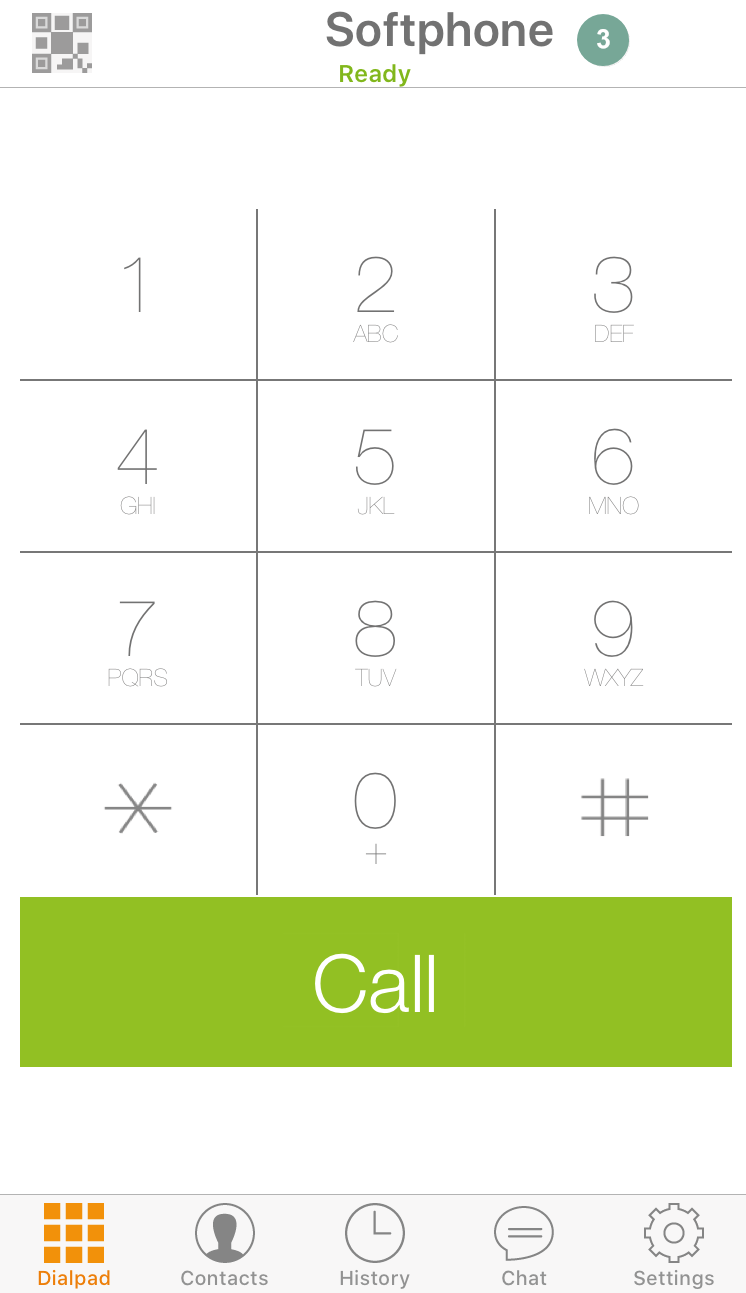Enter digit 8 TUV
The height and width of the screenshot is (1293, 746).
click(376, 638)
